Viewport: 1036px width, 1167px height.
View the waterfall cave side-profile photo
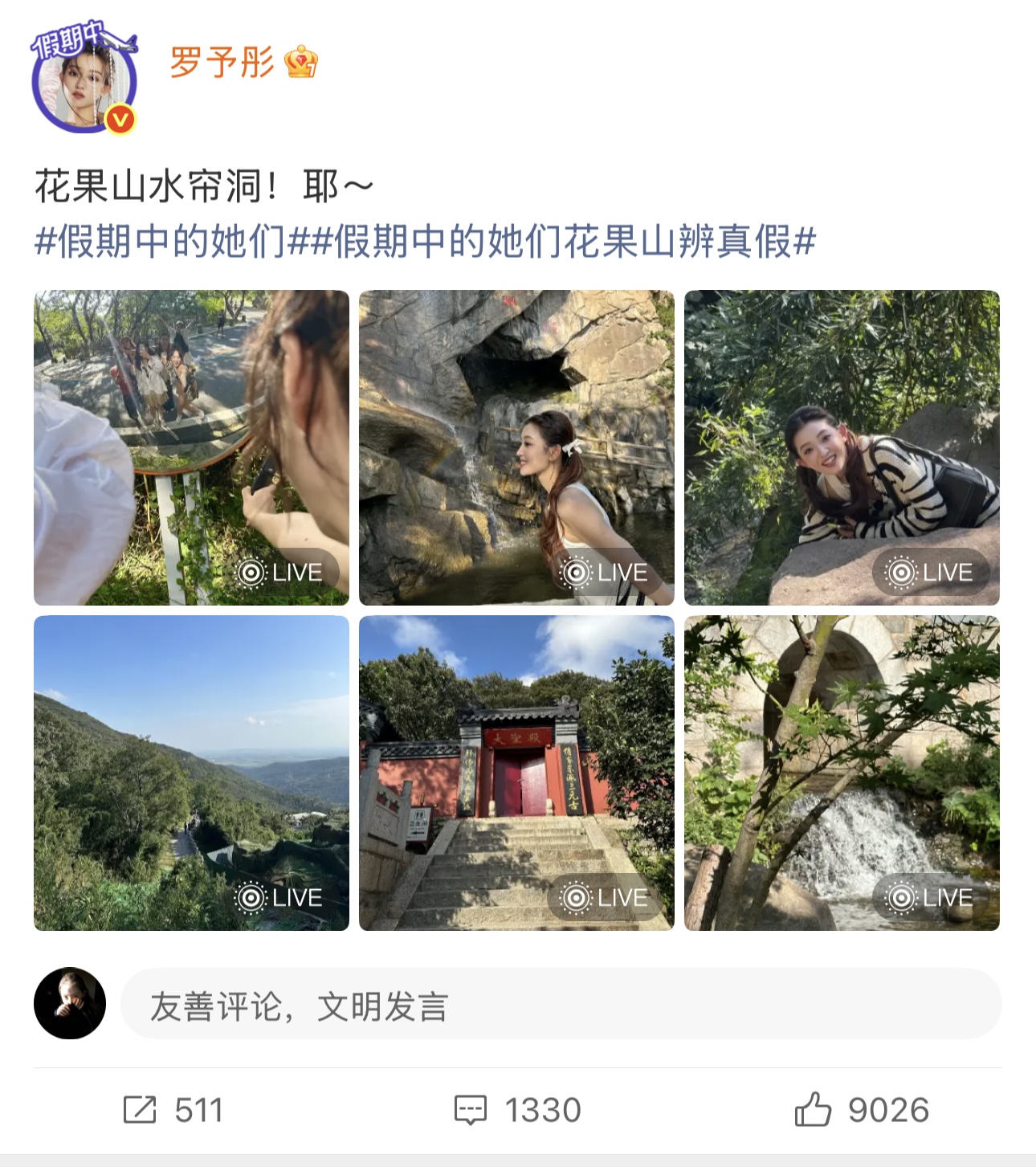click(x=516, y=447)
